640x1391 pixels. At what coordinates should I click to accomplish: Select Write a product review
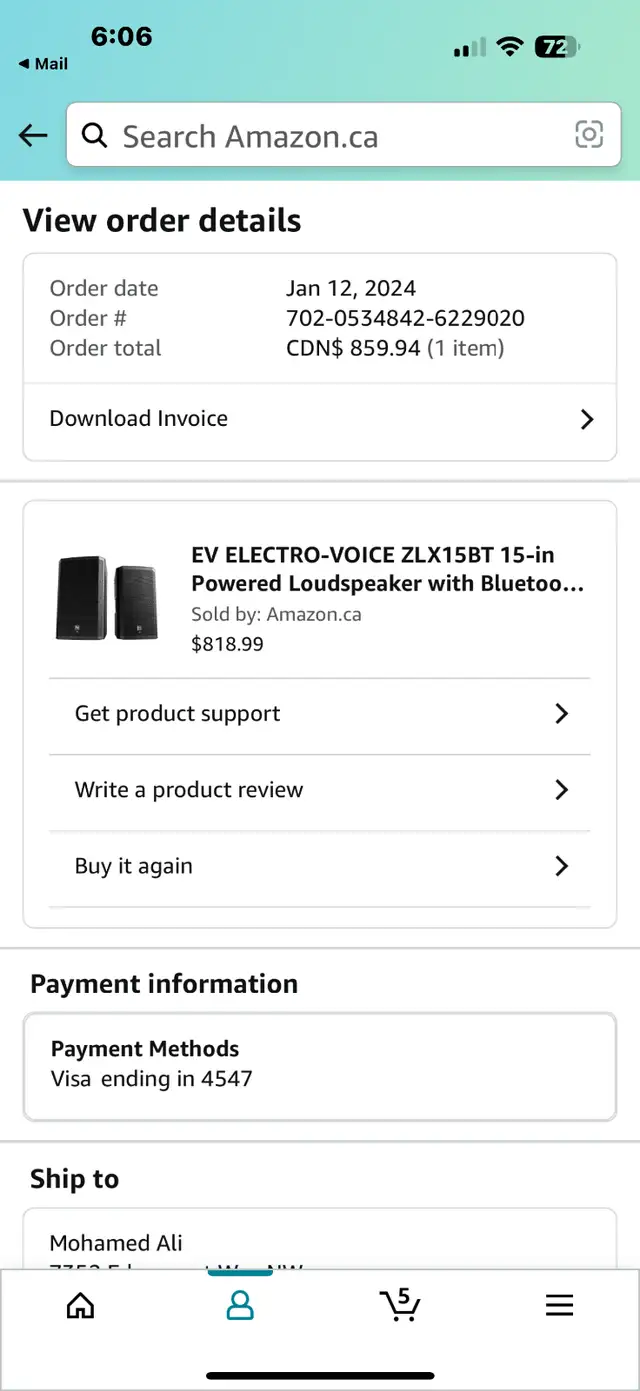[320, 790]
